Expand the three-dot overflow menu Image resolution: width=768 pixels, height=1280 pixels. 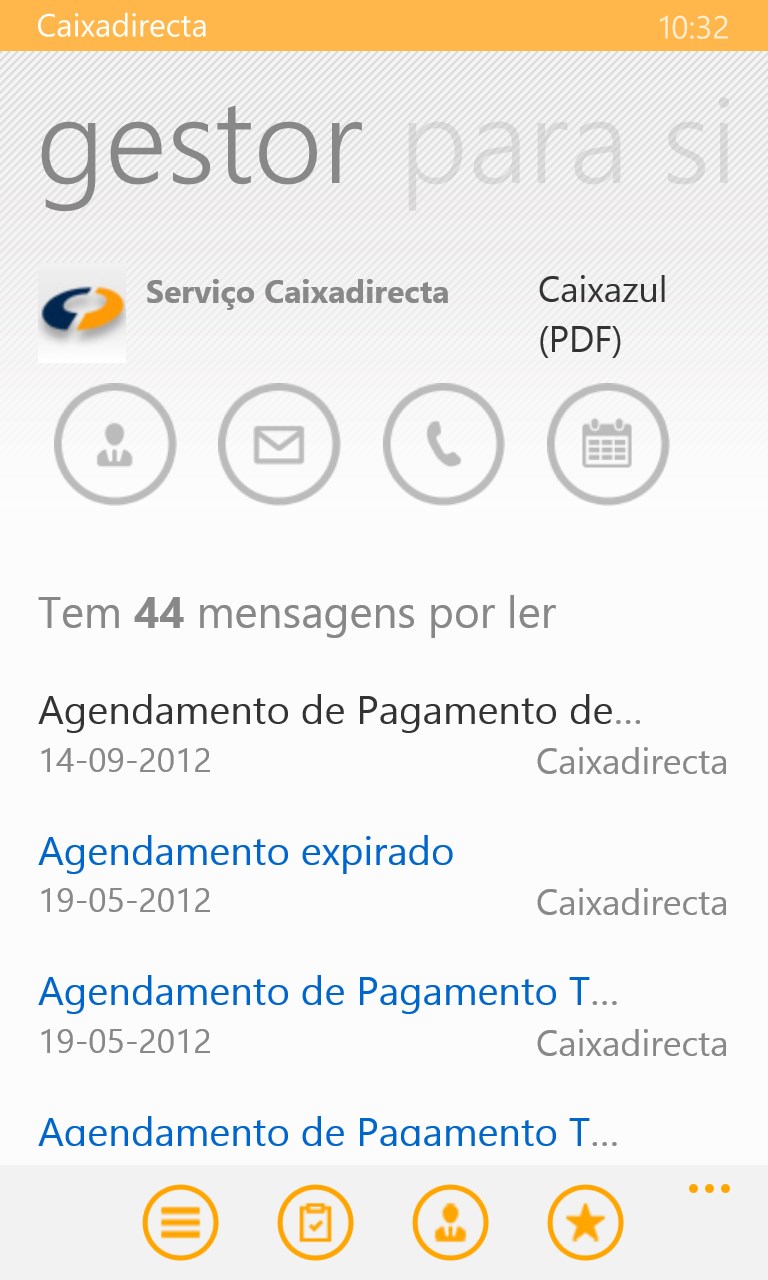[x=709, y=1189]
